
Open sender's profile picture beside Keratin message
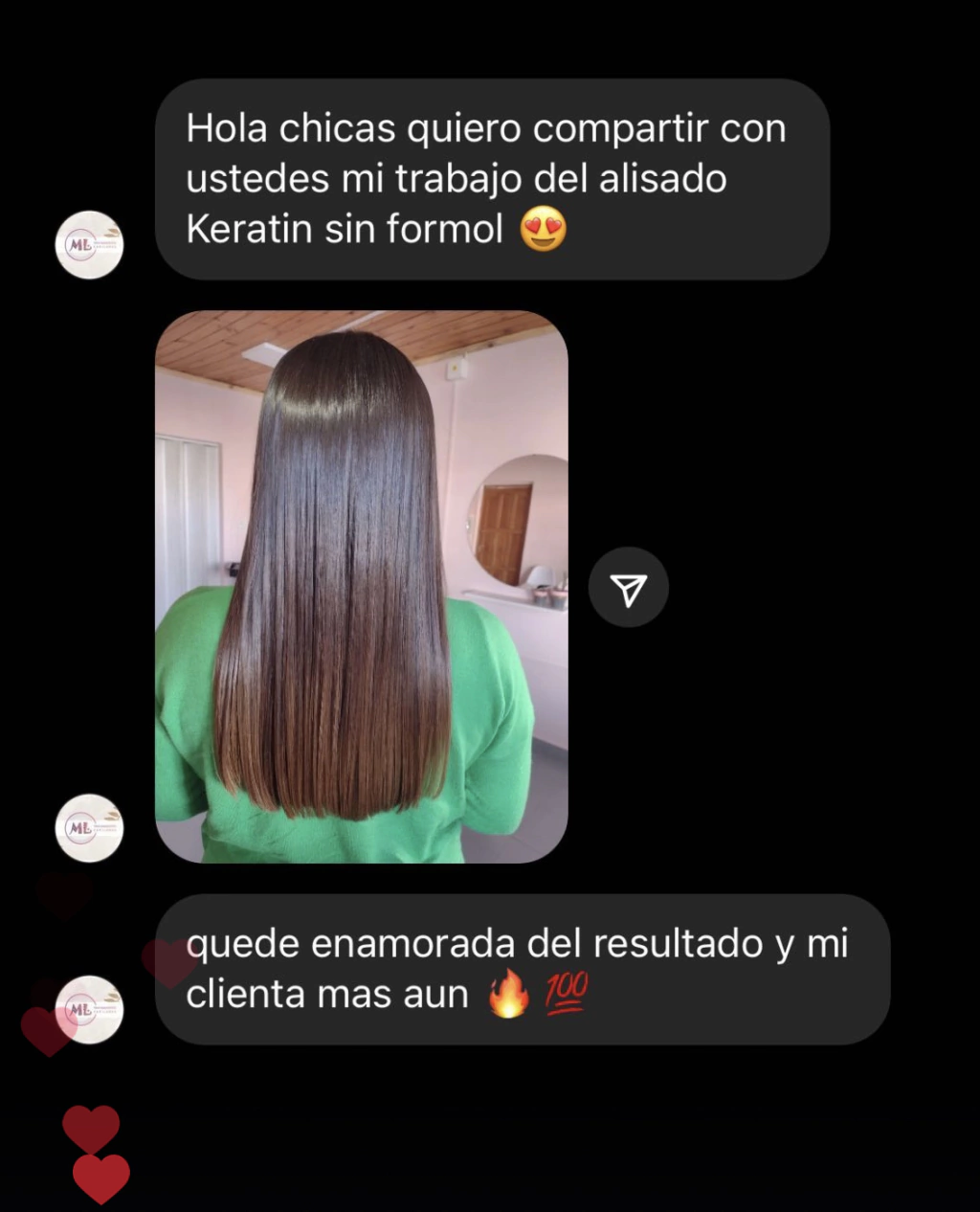point(89,245)
